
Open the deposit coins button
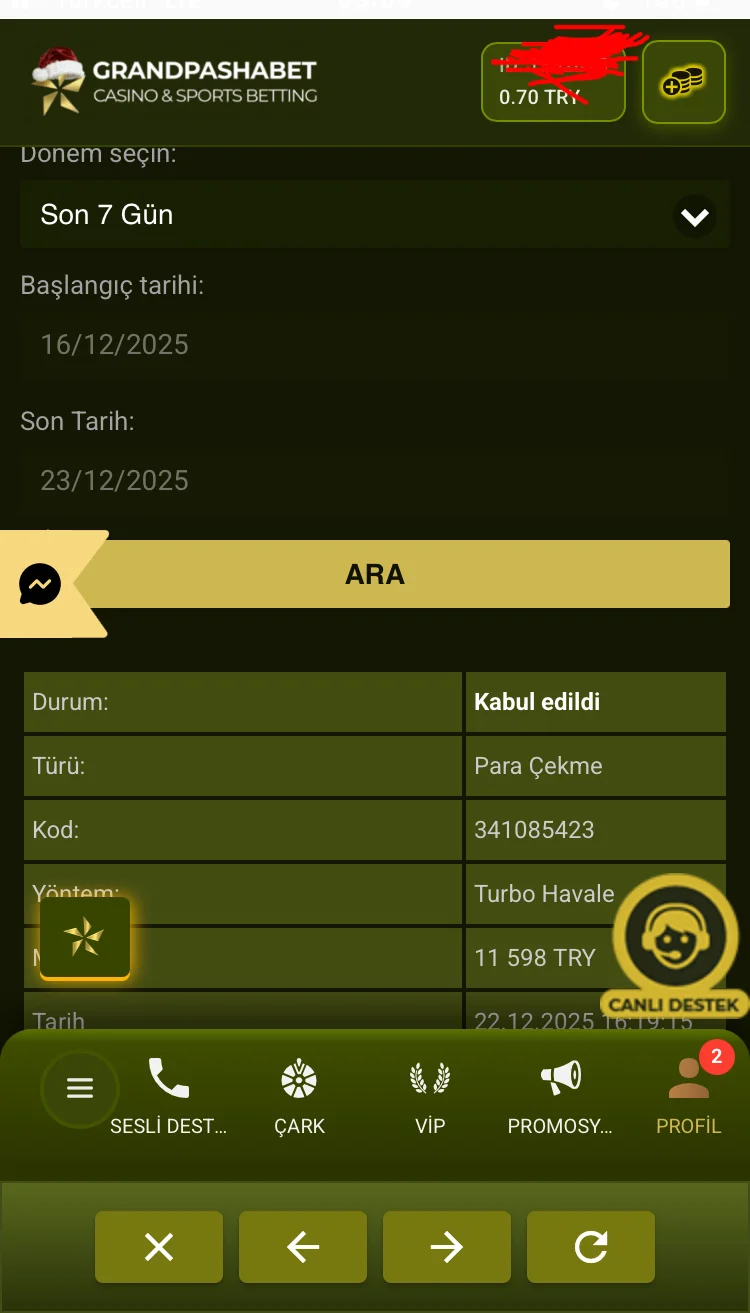click(683, 82)
